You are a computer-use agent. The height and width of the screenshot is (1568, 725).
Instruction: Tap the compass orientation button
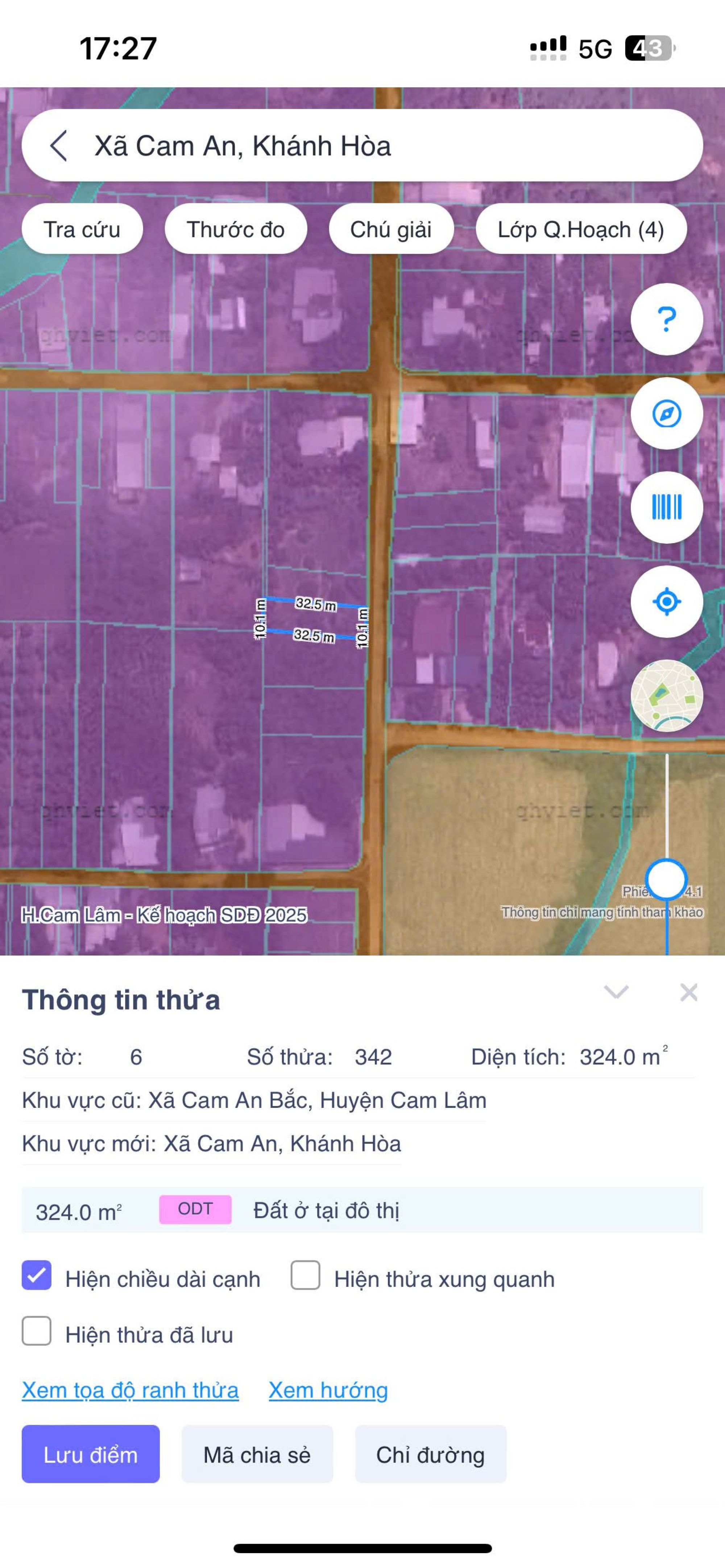(667, 413)
